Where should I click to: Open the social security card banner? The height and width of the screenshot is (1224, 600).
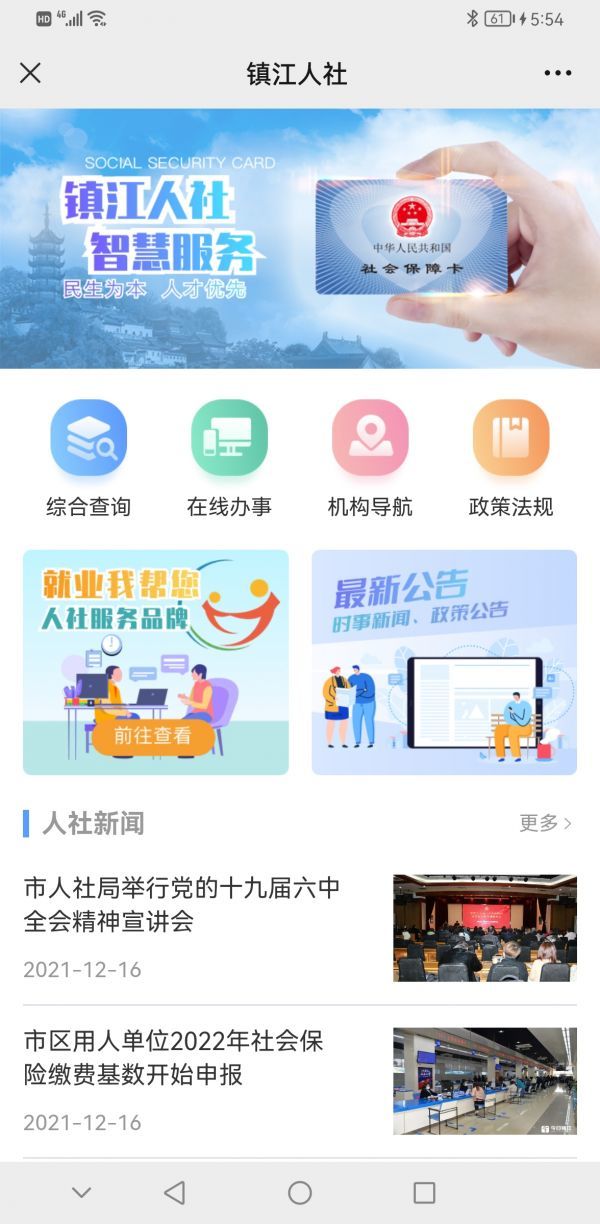point(300,238)
